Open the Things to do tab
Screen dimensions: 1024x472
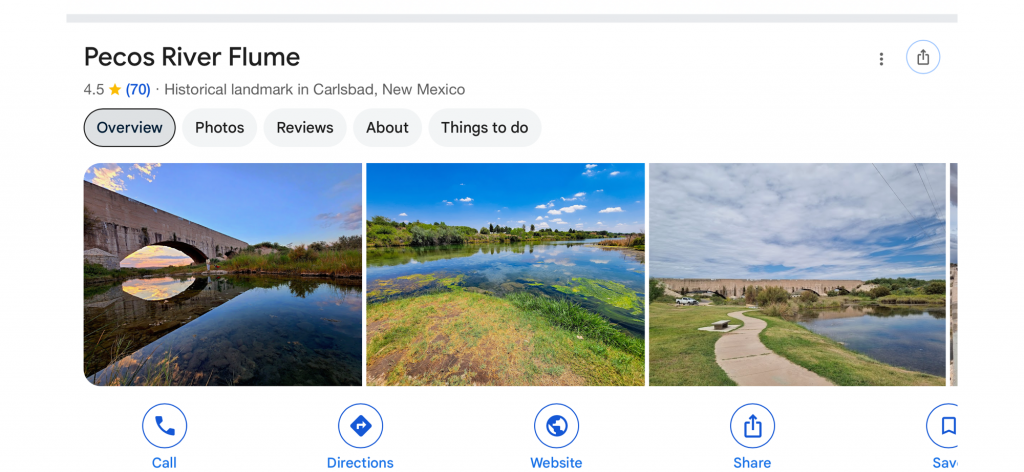[x=484, y=128]
